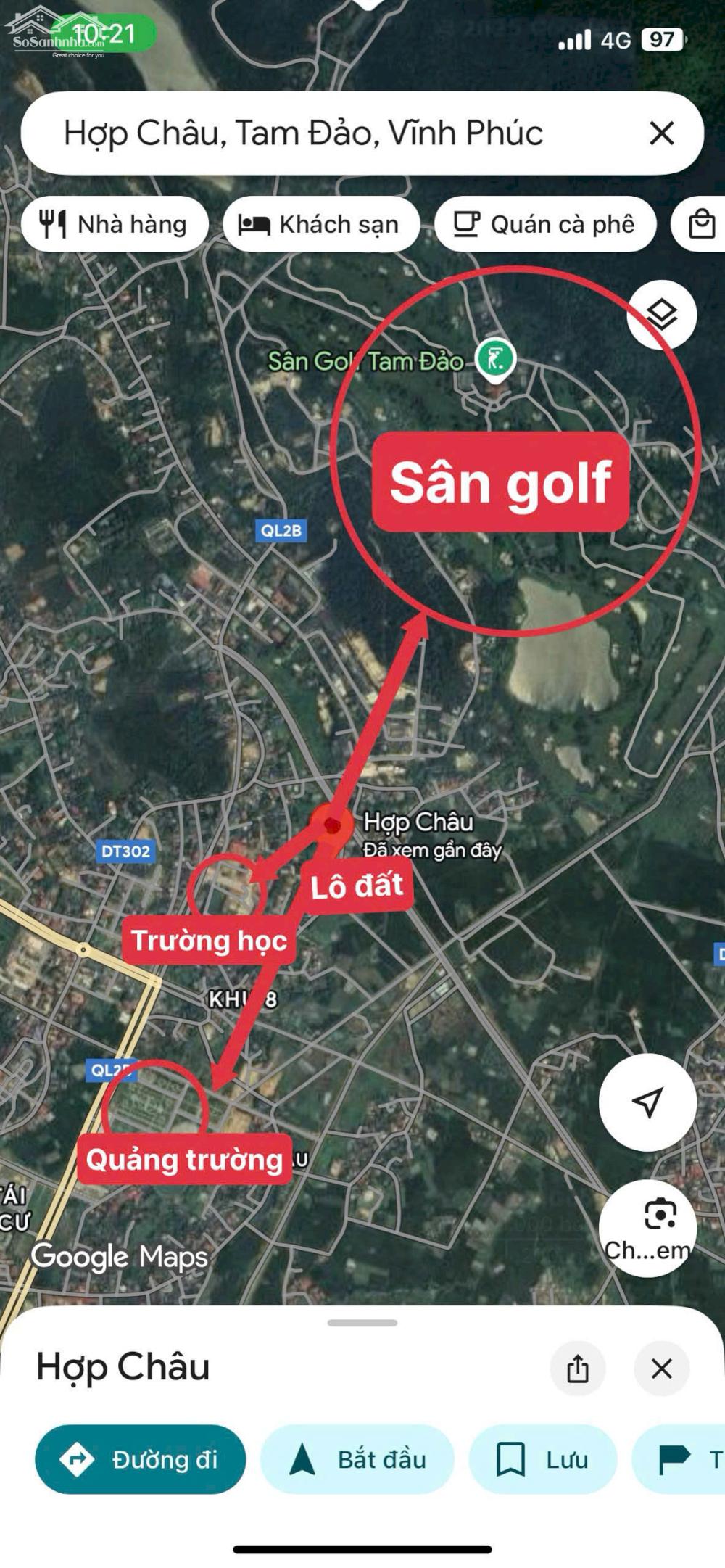
Task: Close the Hợp Châu place sheet
Action: 661,1369
